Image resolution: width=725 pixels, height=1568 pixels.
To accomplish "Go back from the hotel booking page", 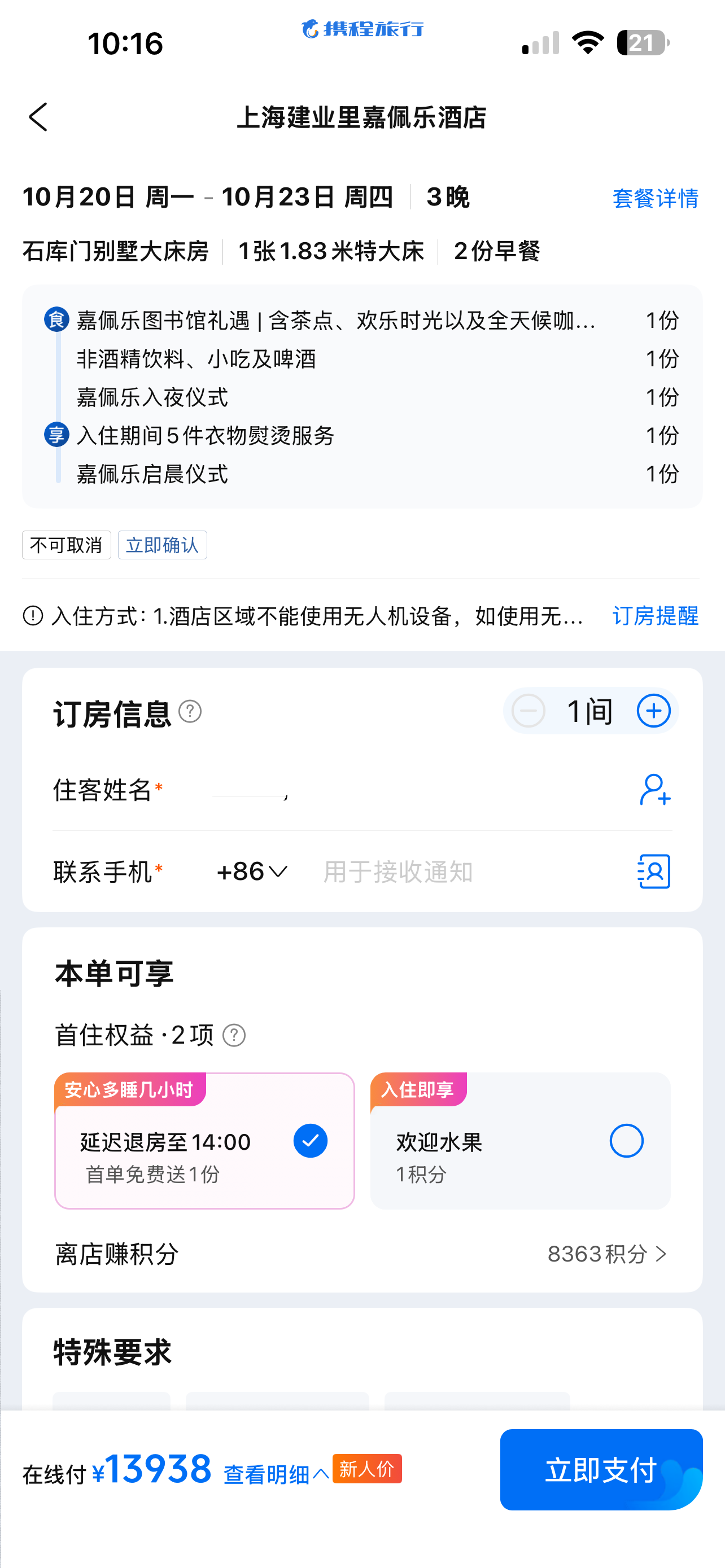I will pos(38,117).
